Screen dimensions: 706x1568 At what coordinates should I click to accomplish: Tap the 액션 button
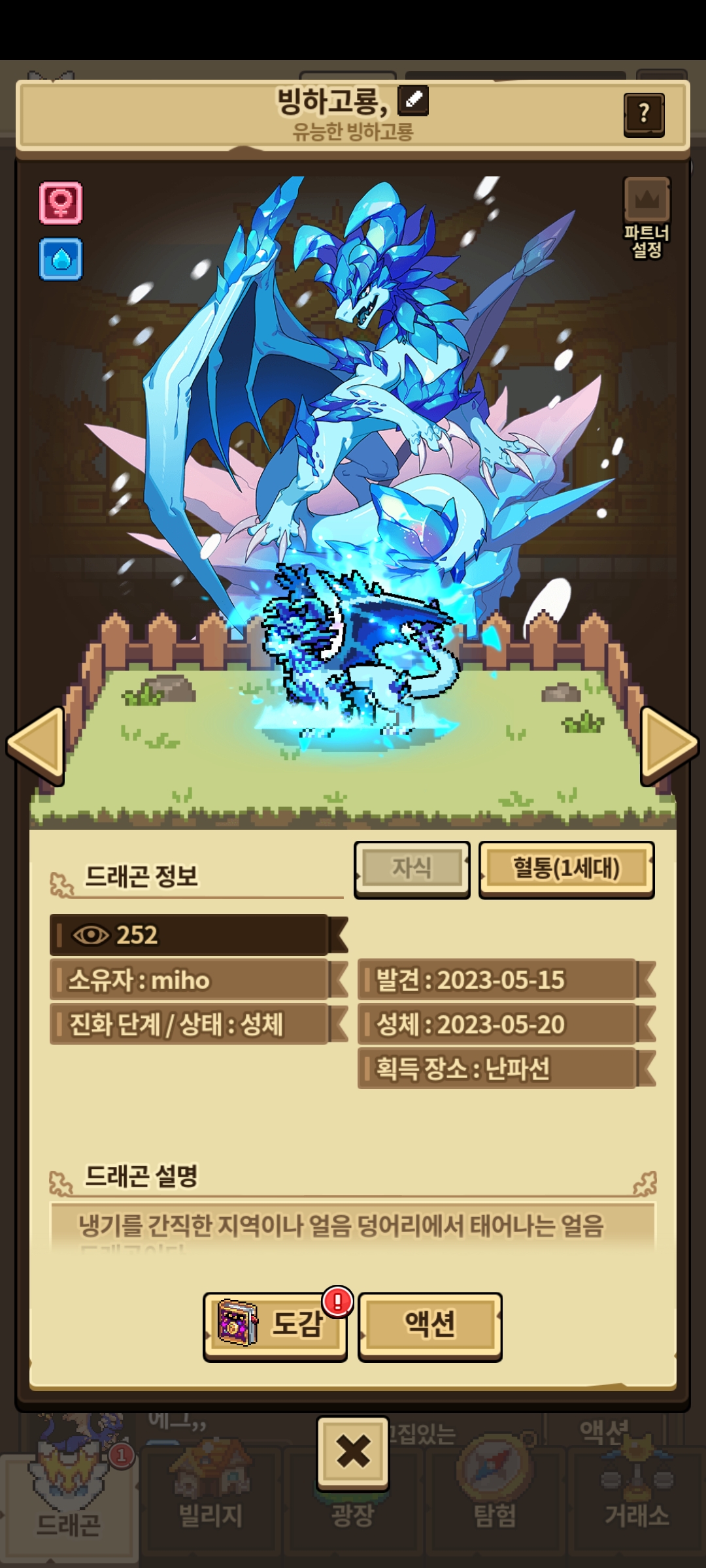(x=430, y=1326)
